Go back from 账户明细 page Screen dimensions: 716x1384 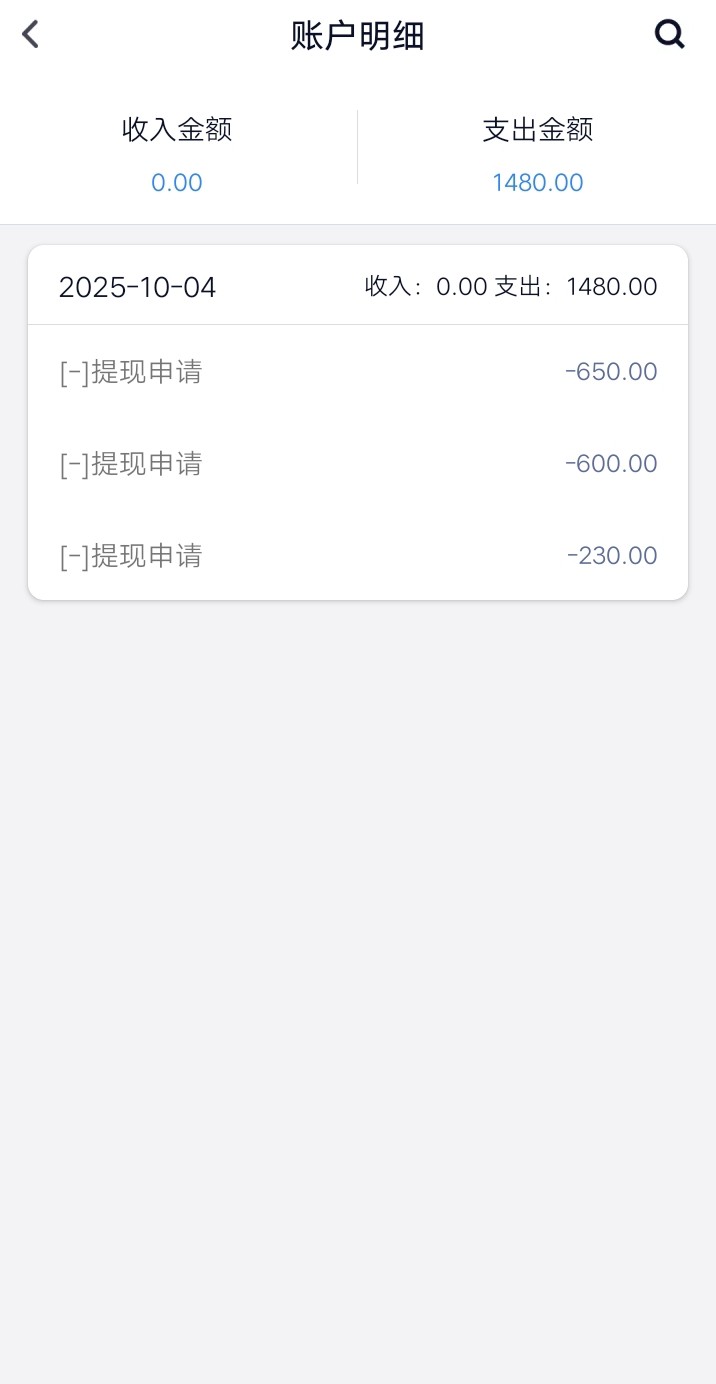click(x=31, y=35)
